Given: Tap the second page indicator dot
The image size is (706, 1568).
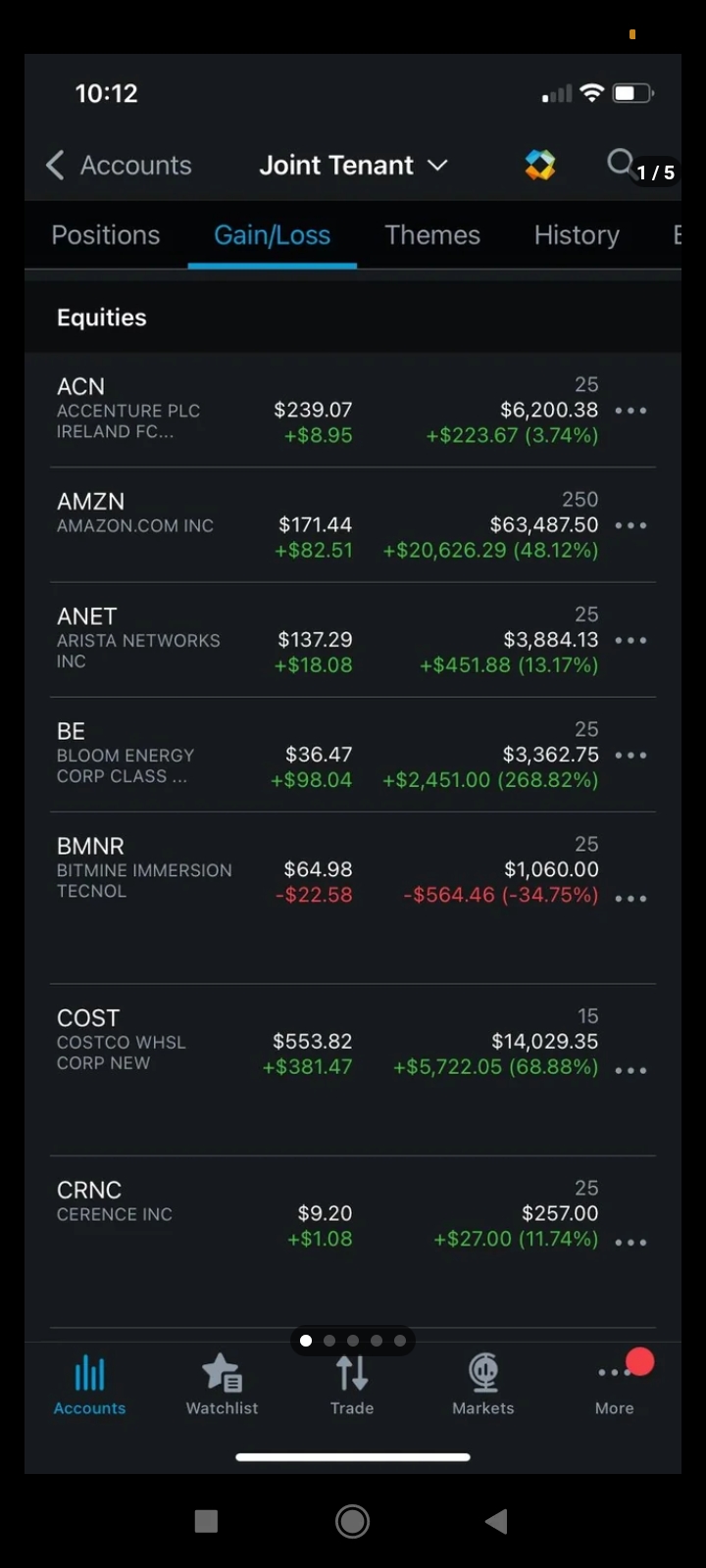Looking at the screenshot, I should click(x=328, y=1340).
